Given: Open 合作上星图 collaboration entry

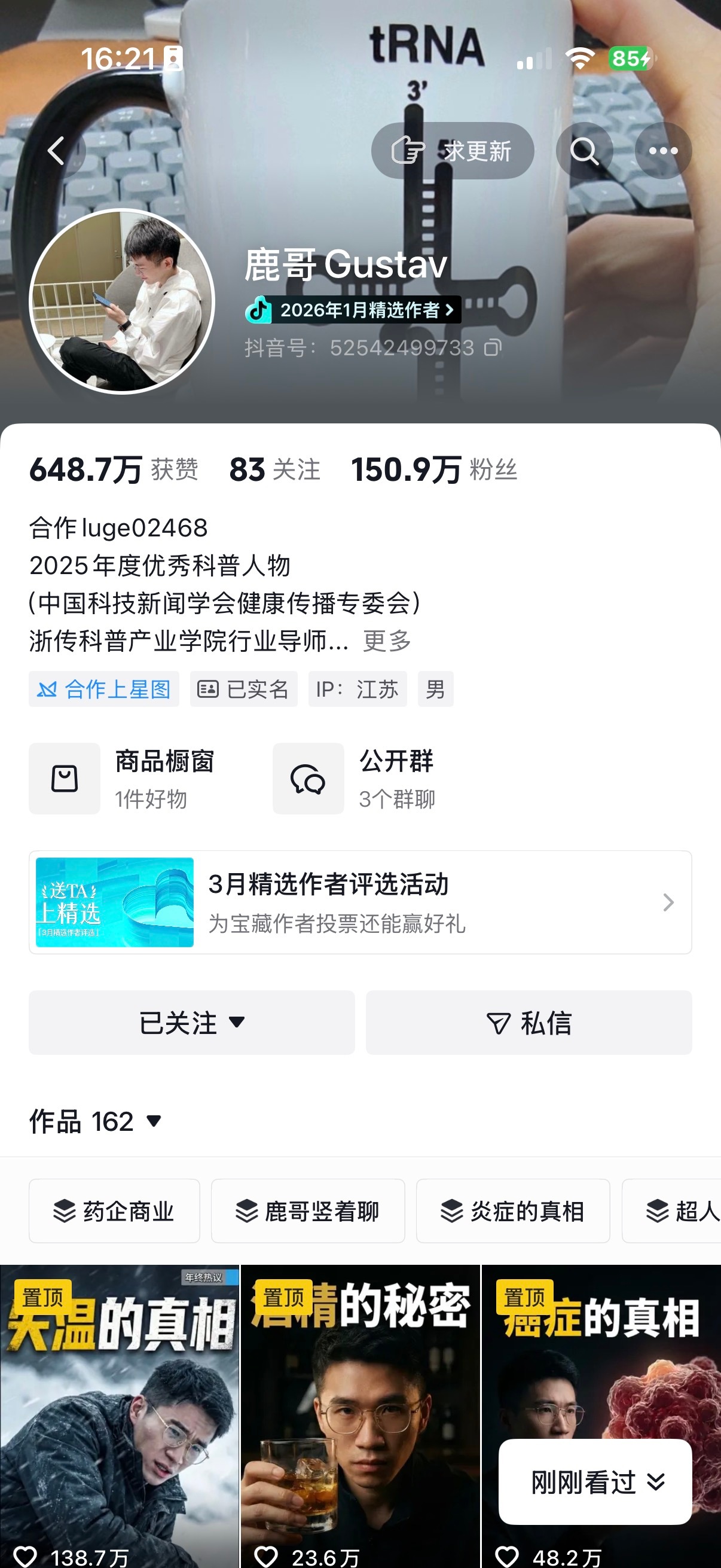Looking at the screenshot, I should click(x=103, y=688).
